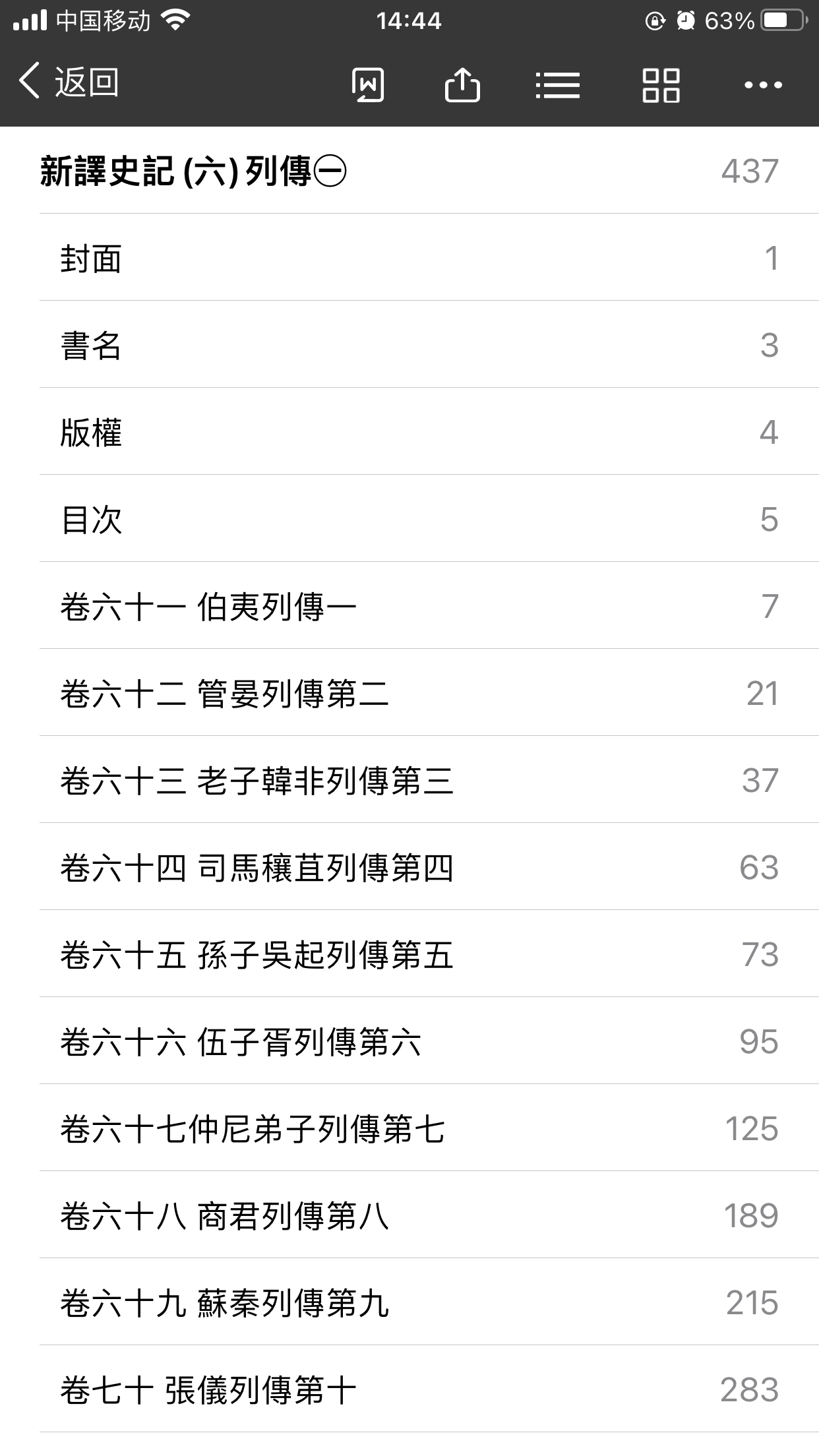Collapse the 新譯史記 (六) 列傳 section
The width and height of the screenshot is (819, 1456).
(330, 172)
